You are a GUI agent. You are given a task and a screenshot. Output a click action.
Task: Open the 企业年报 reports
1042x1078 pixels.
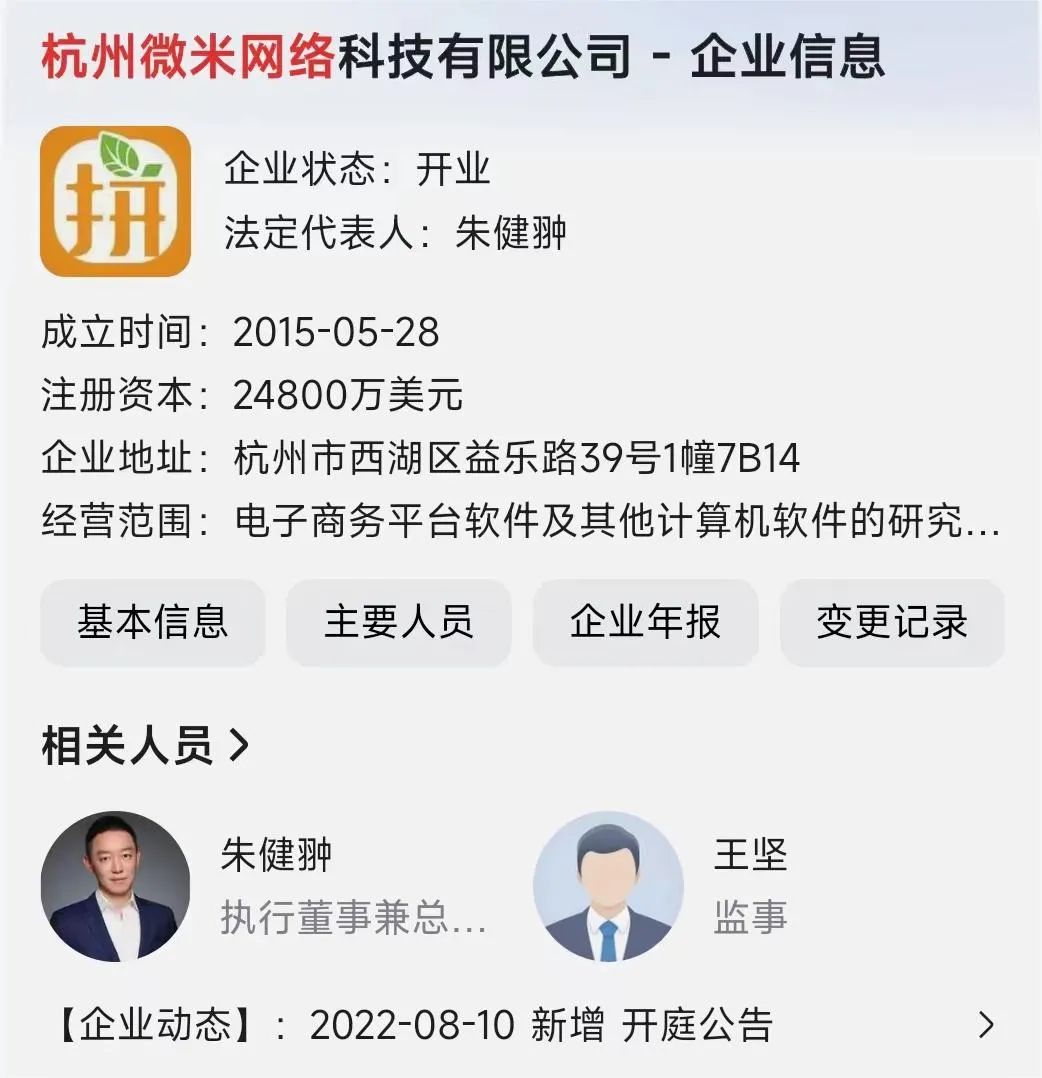click(x=645, y=622)
